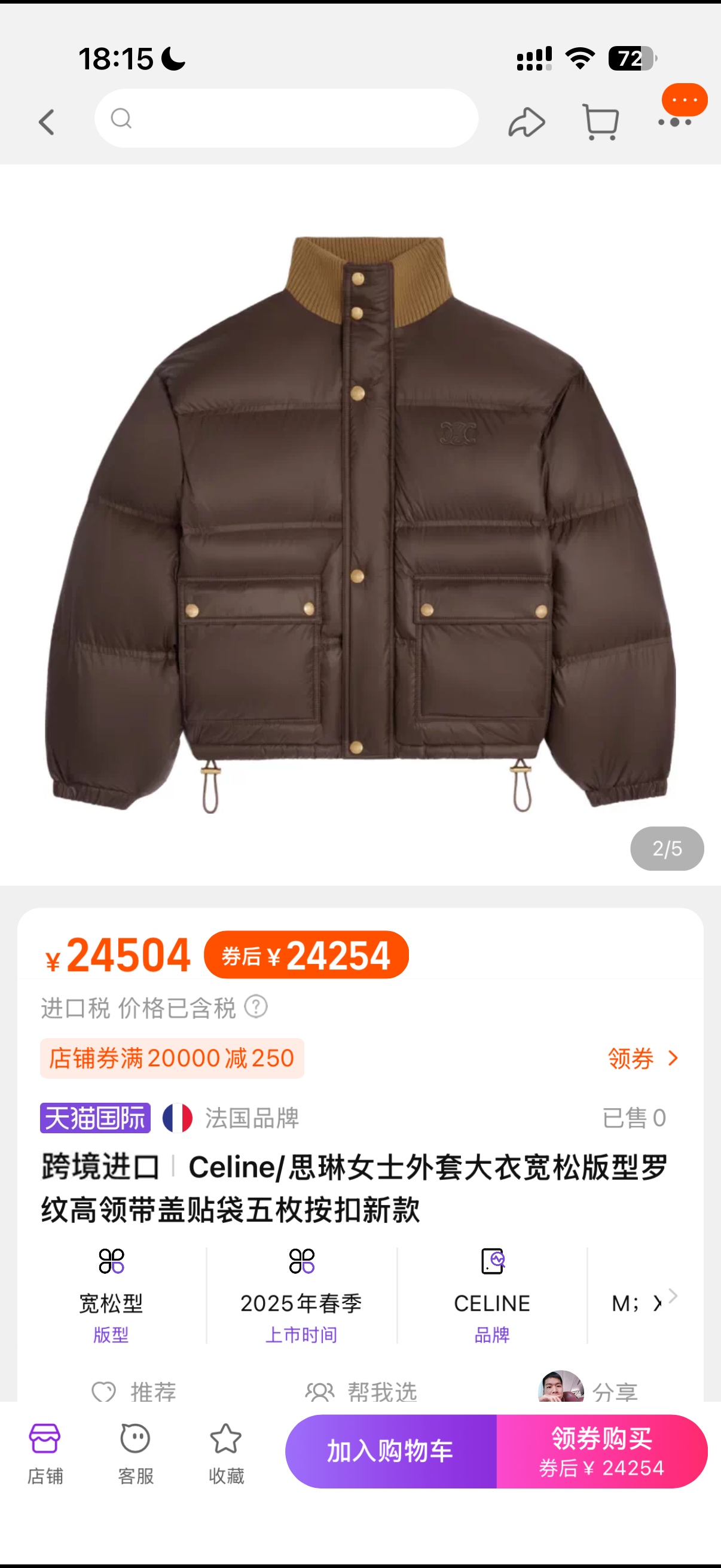Open the shopping cart icon
The image size is (721, 1568).
point(600,123)
